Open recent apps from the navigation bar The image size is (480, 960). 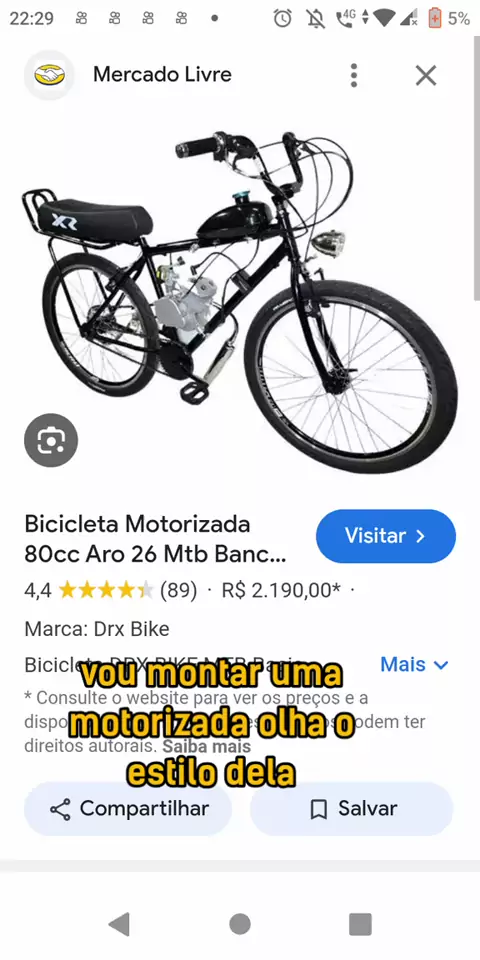pos(360,924)
